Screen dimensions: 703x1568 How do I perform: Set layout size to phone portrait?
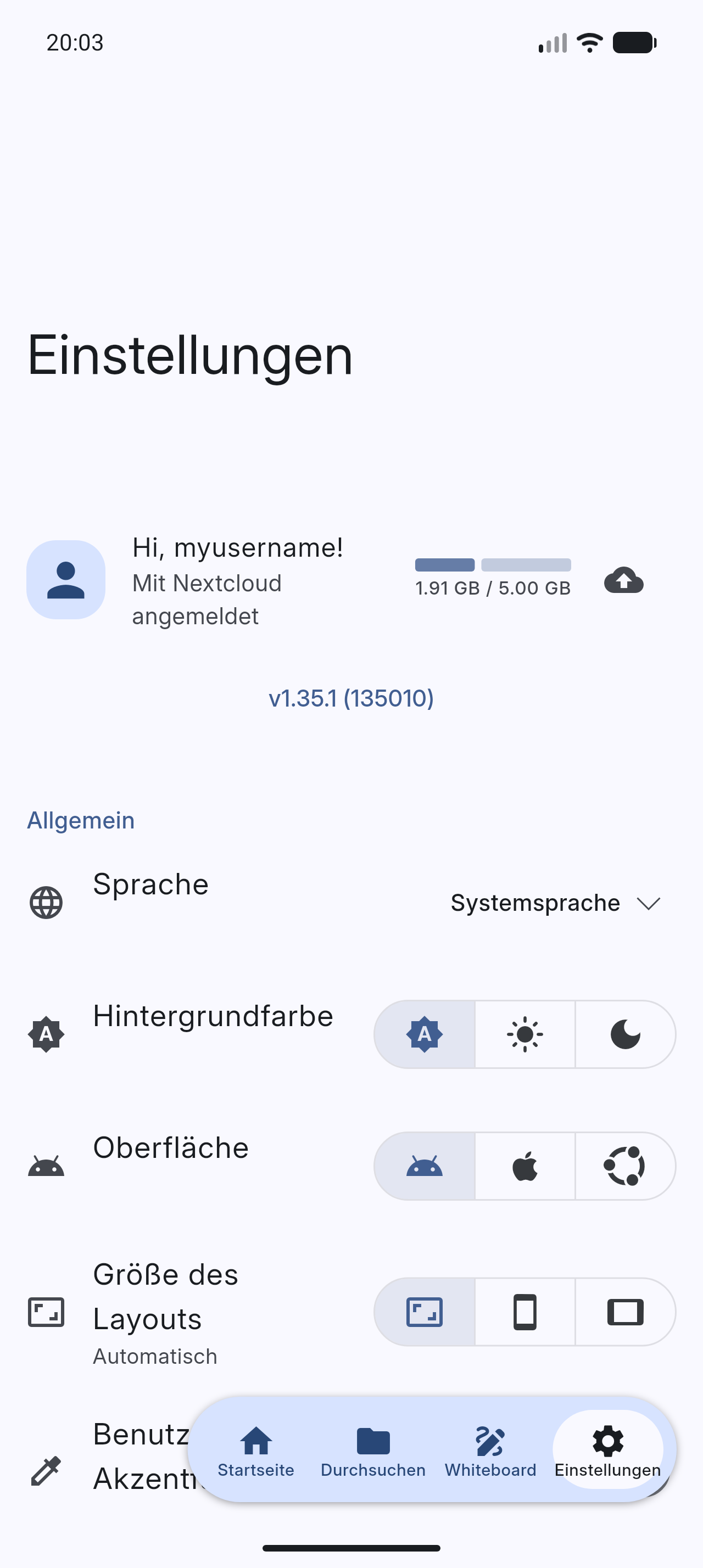coord(525,1312)
